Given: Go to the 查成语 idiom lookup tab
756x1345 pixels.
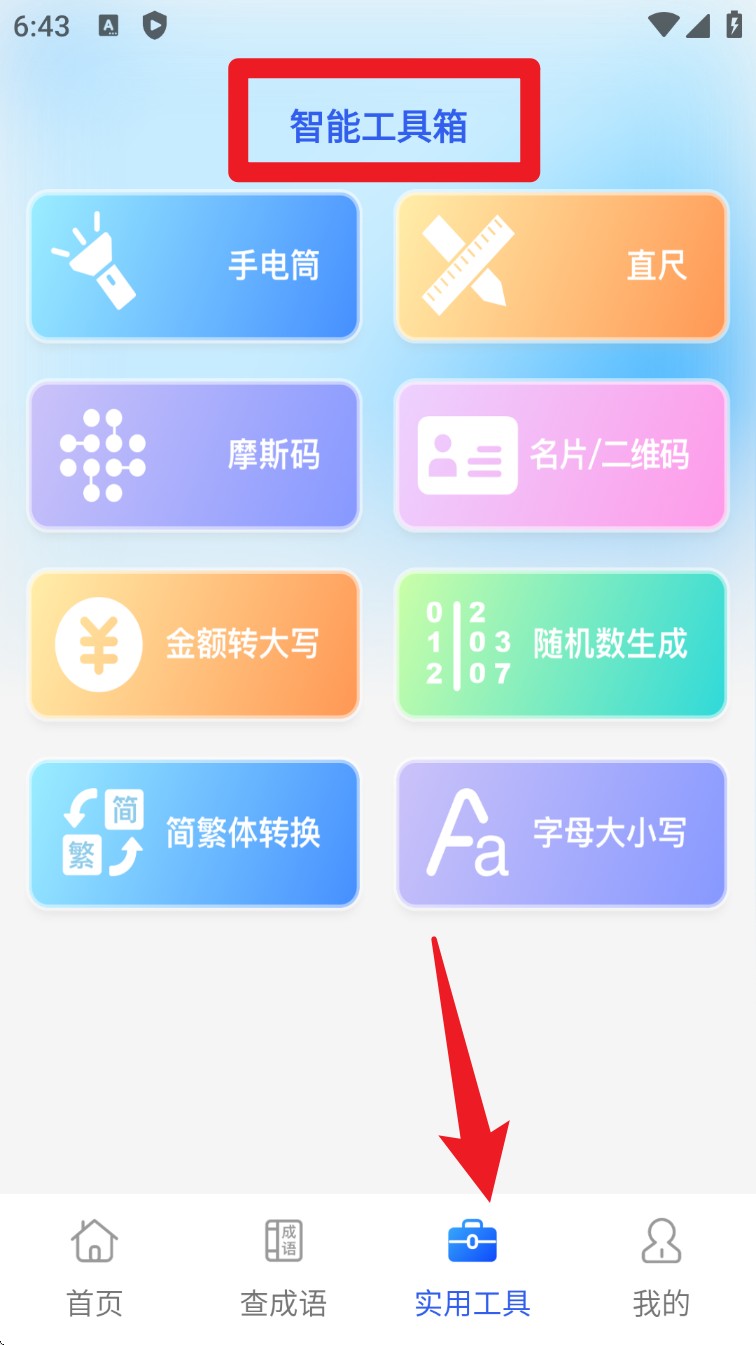Looking at the screenshot, I should pos(283,1267).
